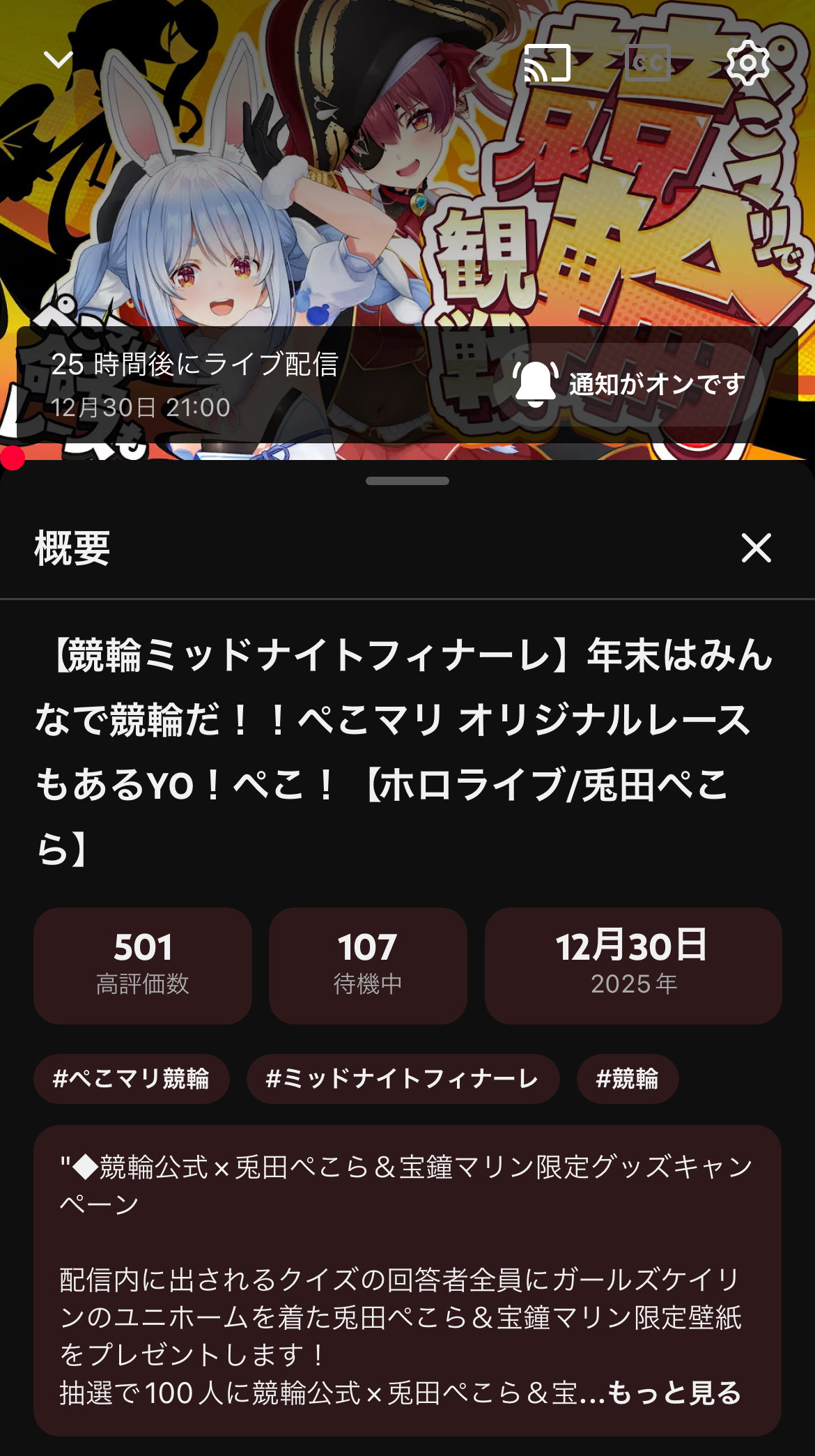Open the #競輪 hashtag chip
The height and width of the screenshot is (1456, 815).
627,1079
